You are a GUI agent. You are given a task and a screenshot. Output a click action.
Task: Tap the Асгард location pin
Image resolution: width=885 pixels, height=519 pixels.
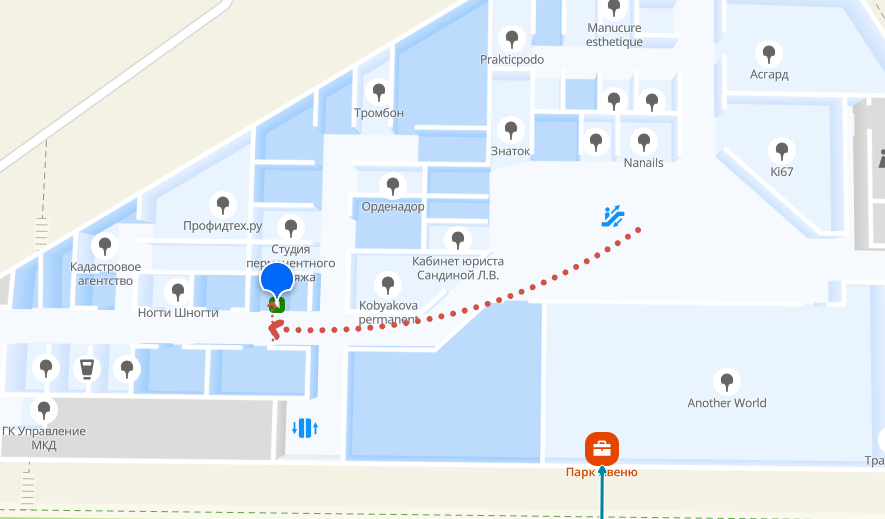click(768, 53)
